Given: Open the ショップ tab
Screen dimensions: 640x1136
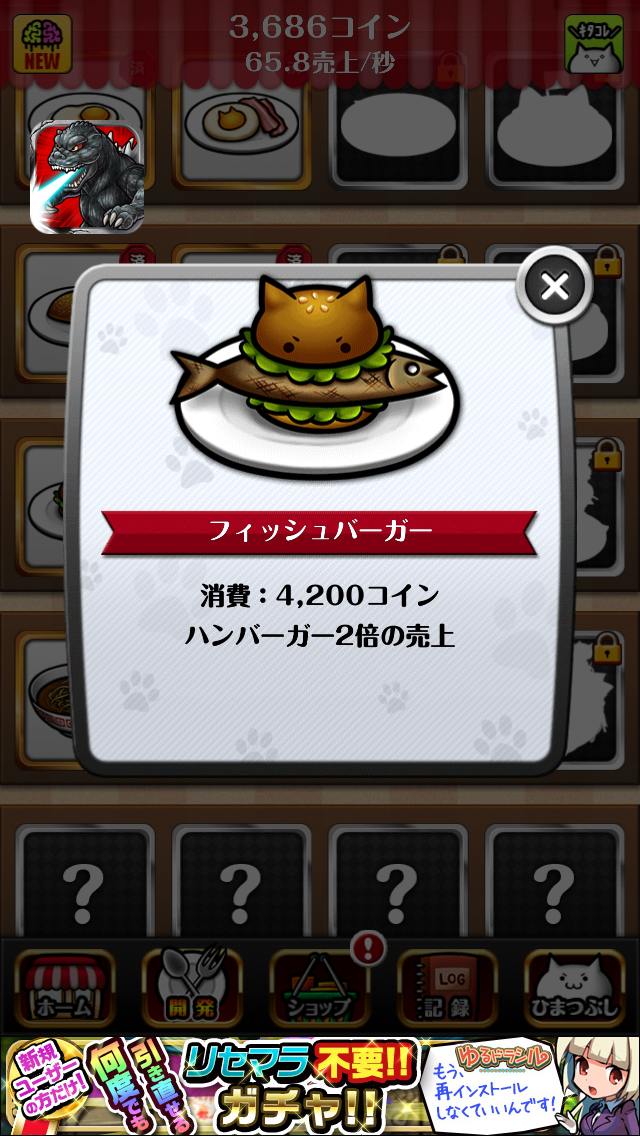Looking at the screenshot, I should click(319, 989).
